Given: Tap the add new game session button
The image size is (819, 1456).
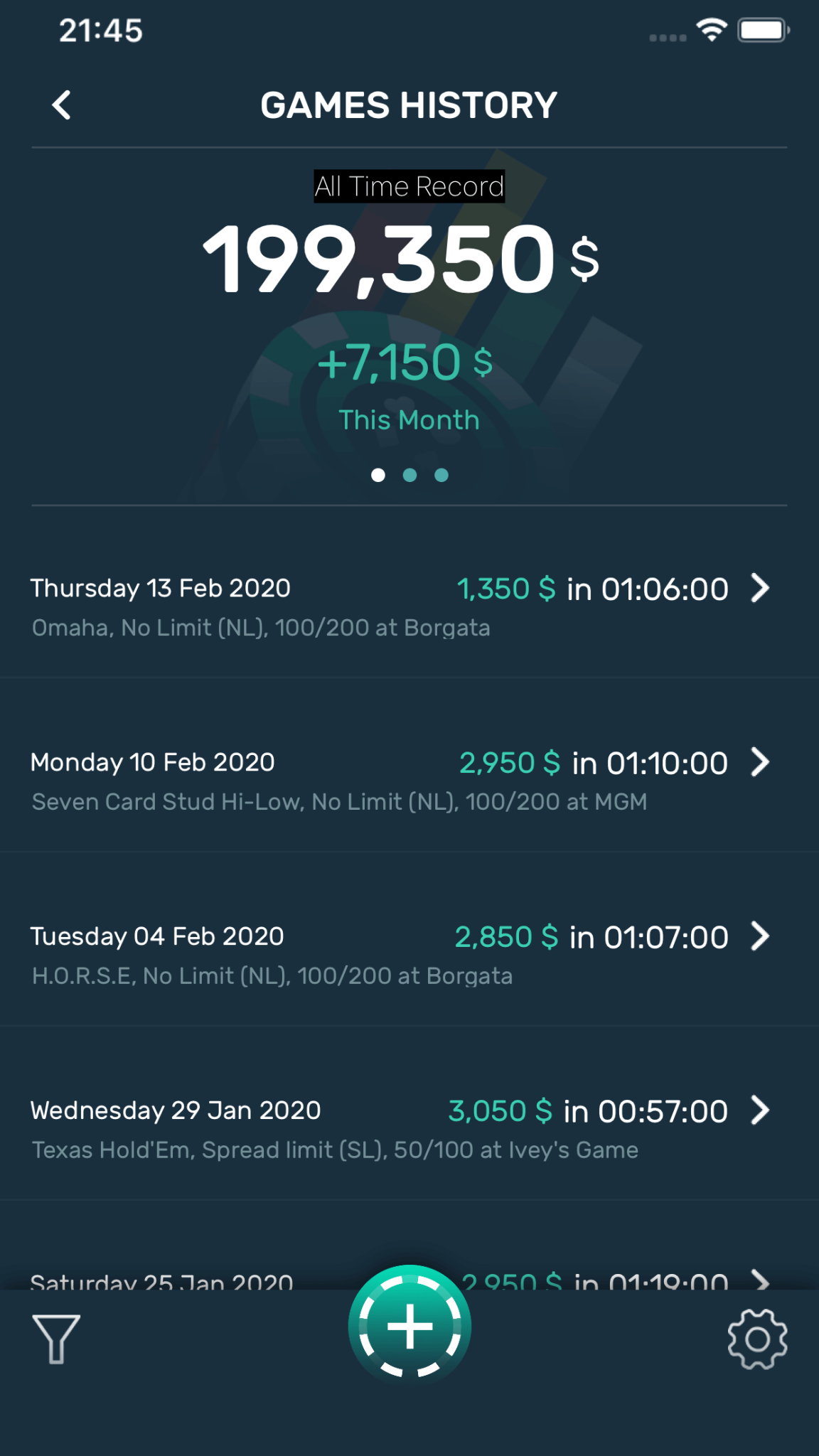Looking at the screenshot, I should click(409, 1324).
